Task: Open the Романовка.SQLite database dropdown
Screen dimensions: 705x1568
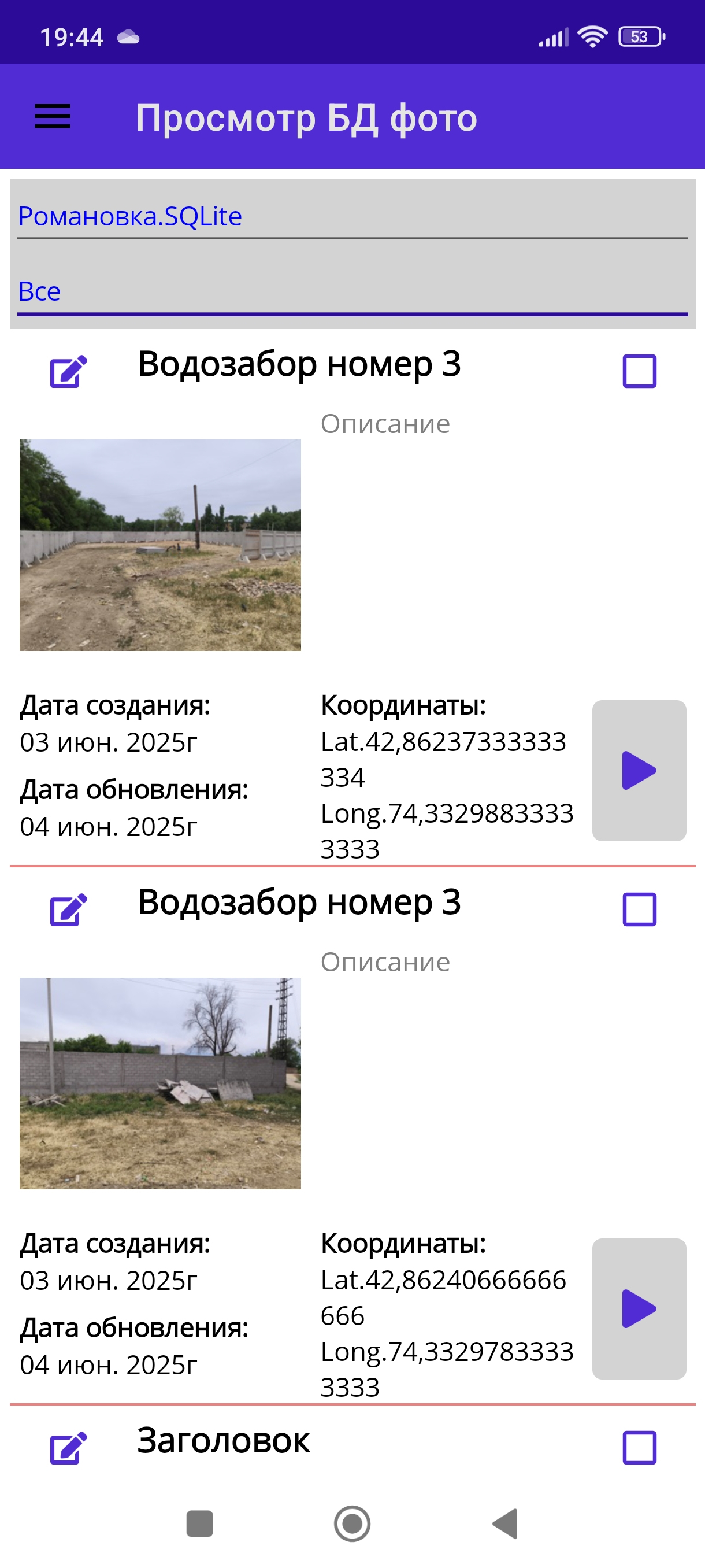Action: (x=351, y=217)
